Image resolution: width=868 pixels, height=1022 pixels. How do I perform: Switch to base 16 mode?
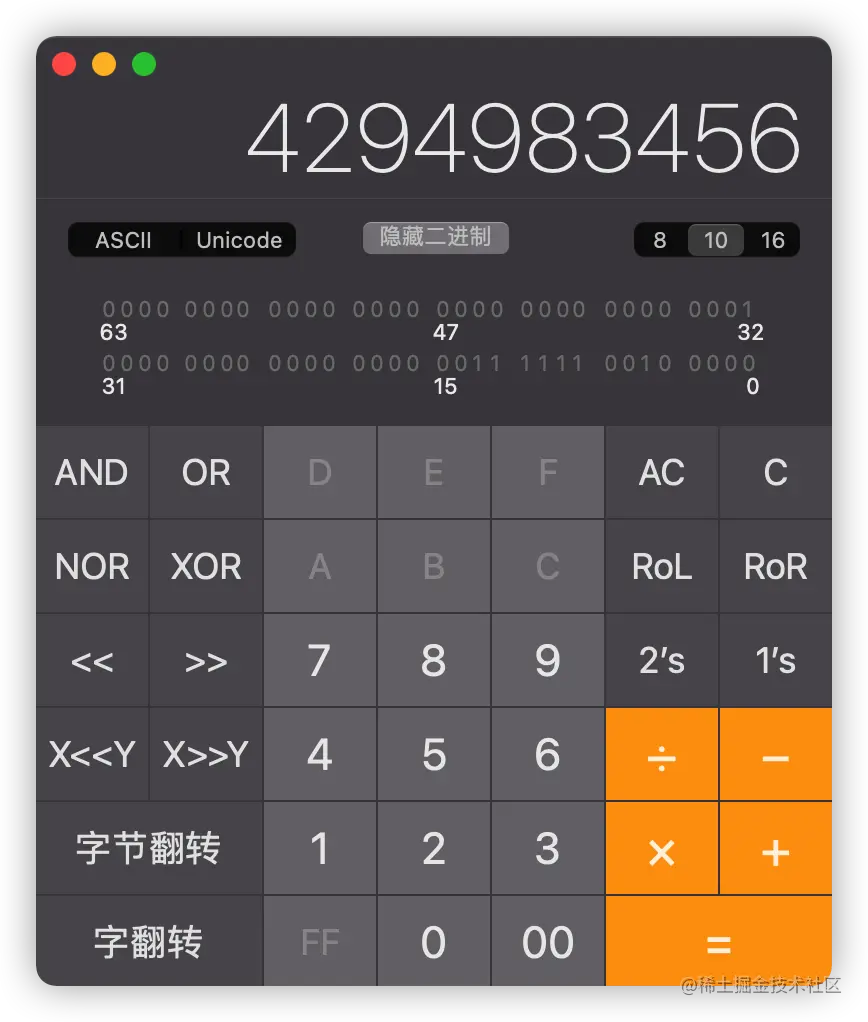(x=772, y=240)
